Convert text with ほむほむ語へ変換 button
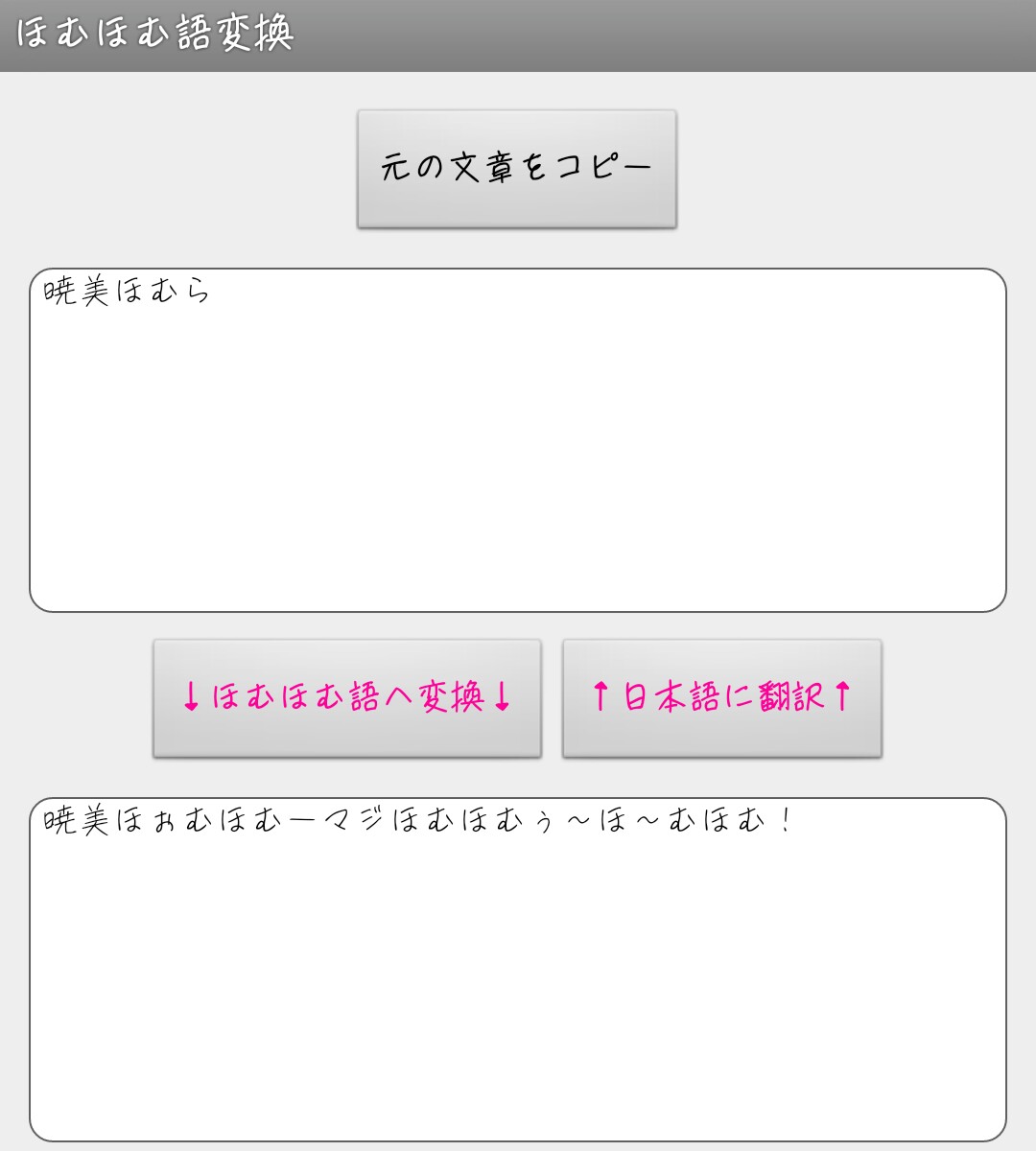Viewport: 1036px width, 1151px height. point(346,697)
